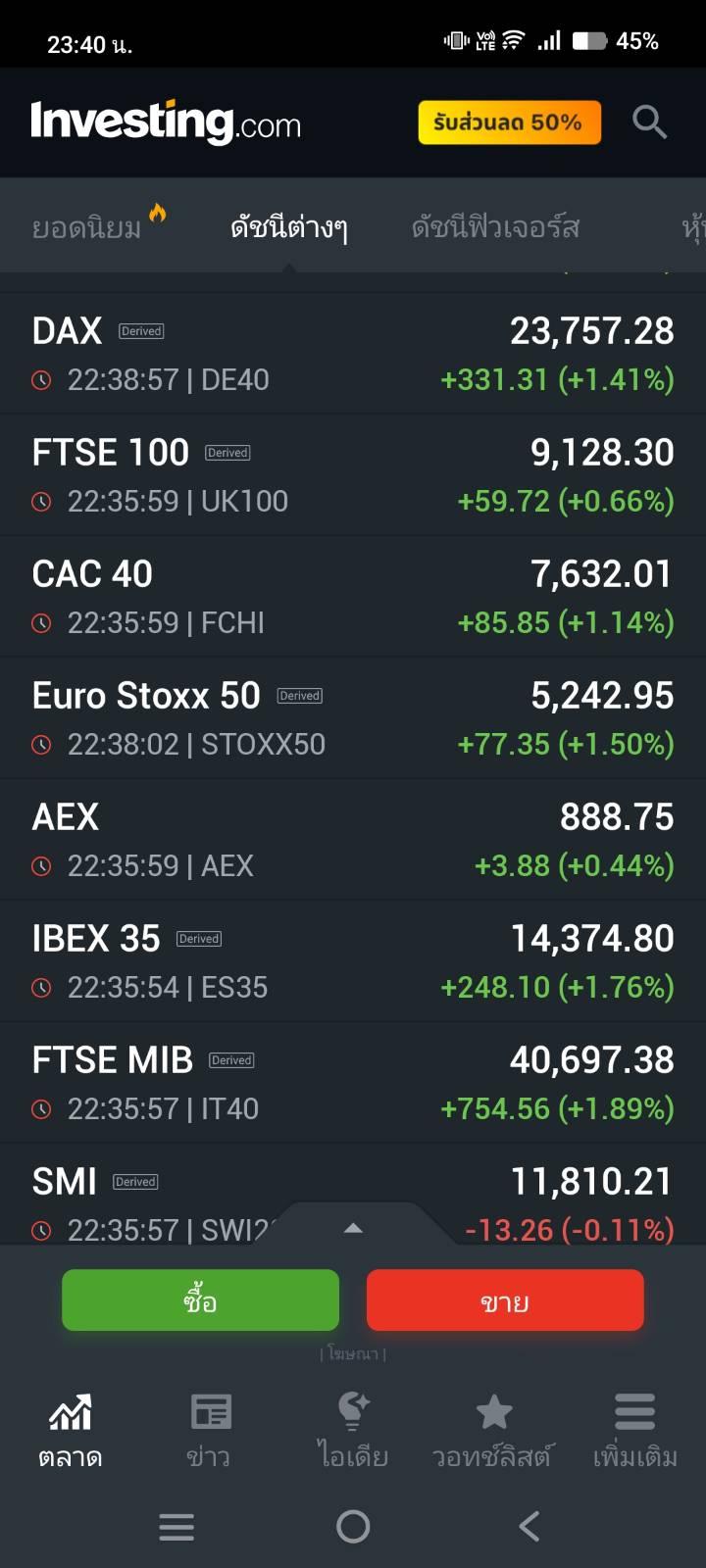Open the FTSE 100 index row
The image size is (706, 1568).
(353, 475)
